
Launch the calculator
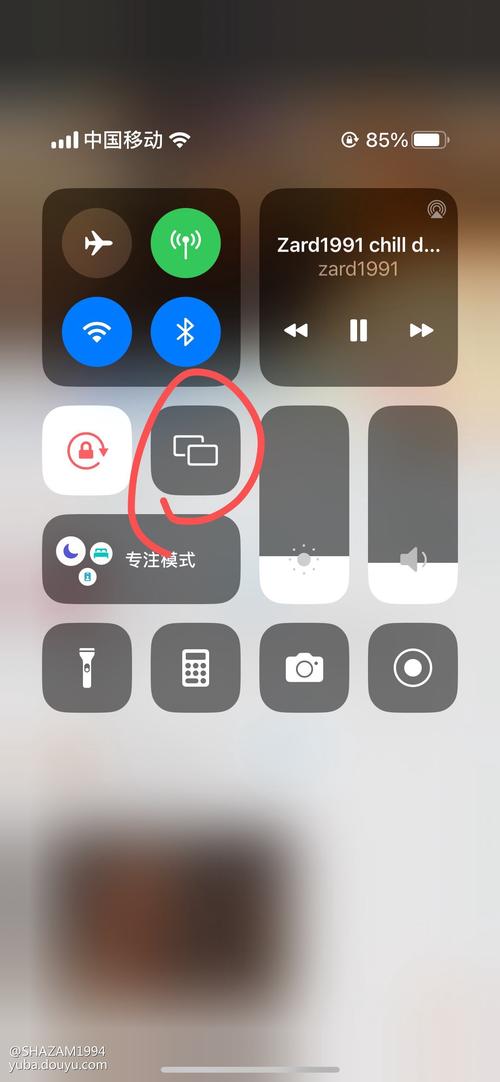[196, 667]
